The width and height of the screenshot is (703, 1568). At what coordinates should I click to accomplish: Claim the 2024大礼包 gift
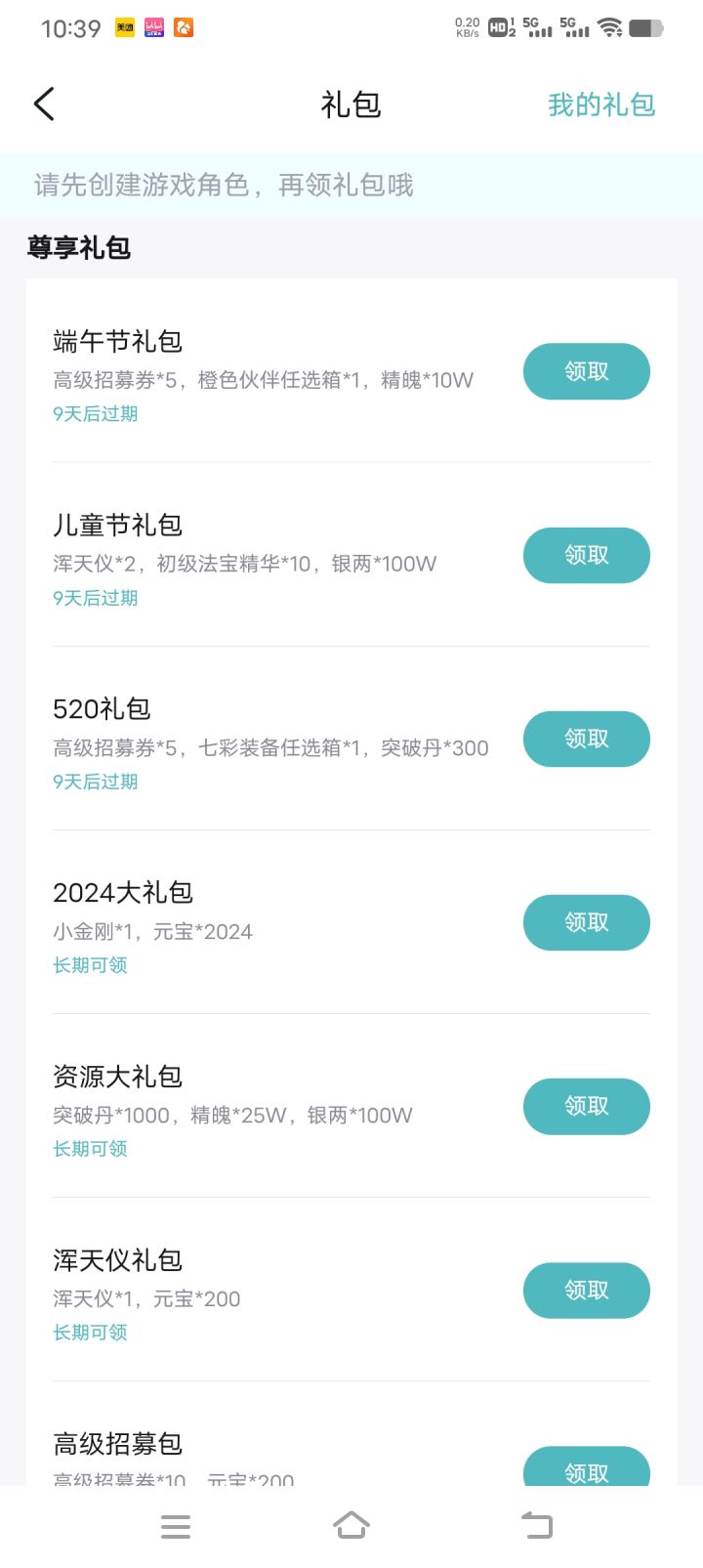tap(586, 922)
